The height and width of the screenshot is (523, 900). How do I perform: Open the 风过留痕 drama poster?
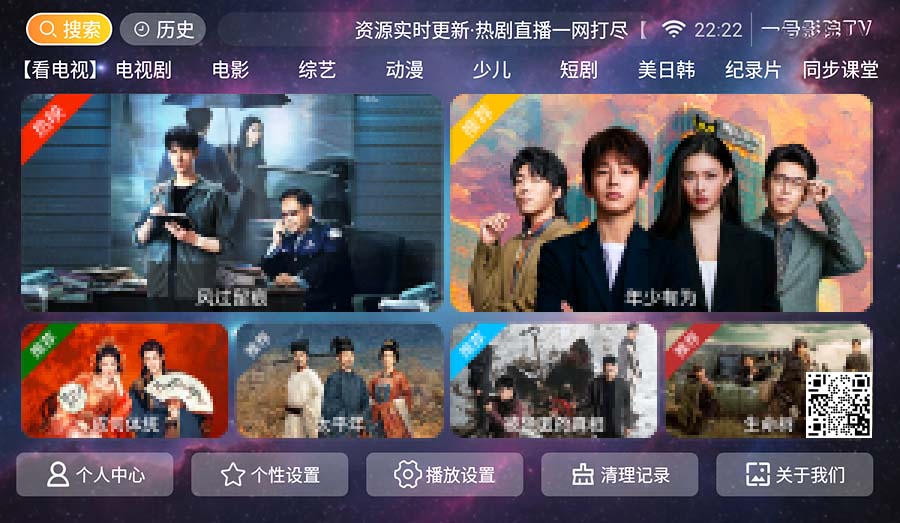(x=231, y=203)
